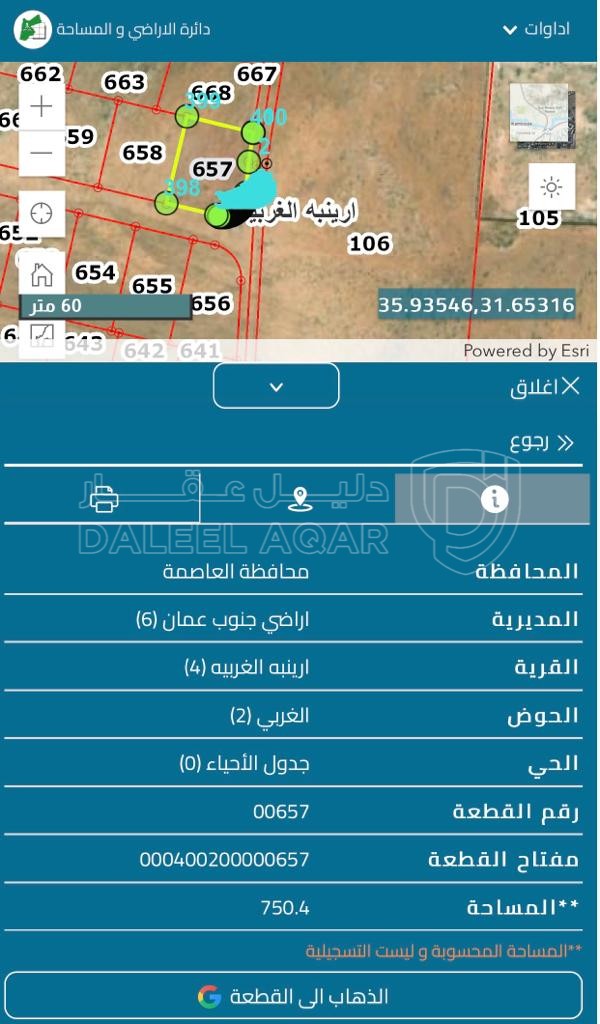The height and width of the screenshot is (1024, 600).
Task: Switch to the info tab
Action: click(494, 498)
